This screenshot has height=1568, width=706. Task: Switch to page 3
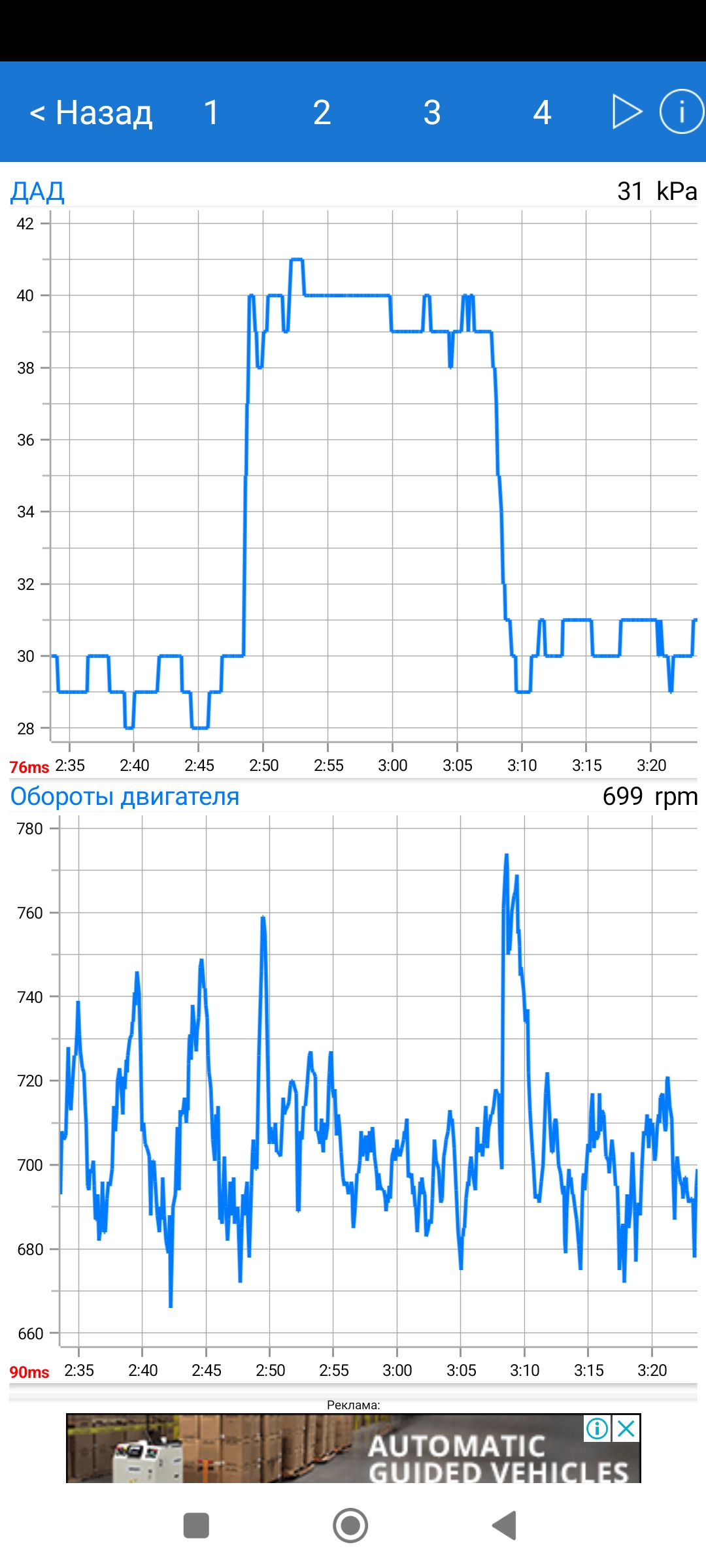pos(432,112)
